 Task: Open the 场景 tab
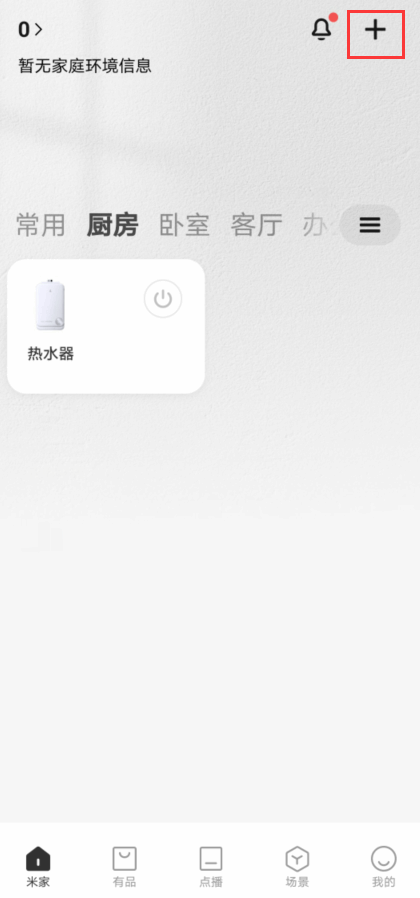(297, 866)
